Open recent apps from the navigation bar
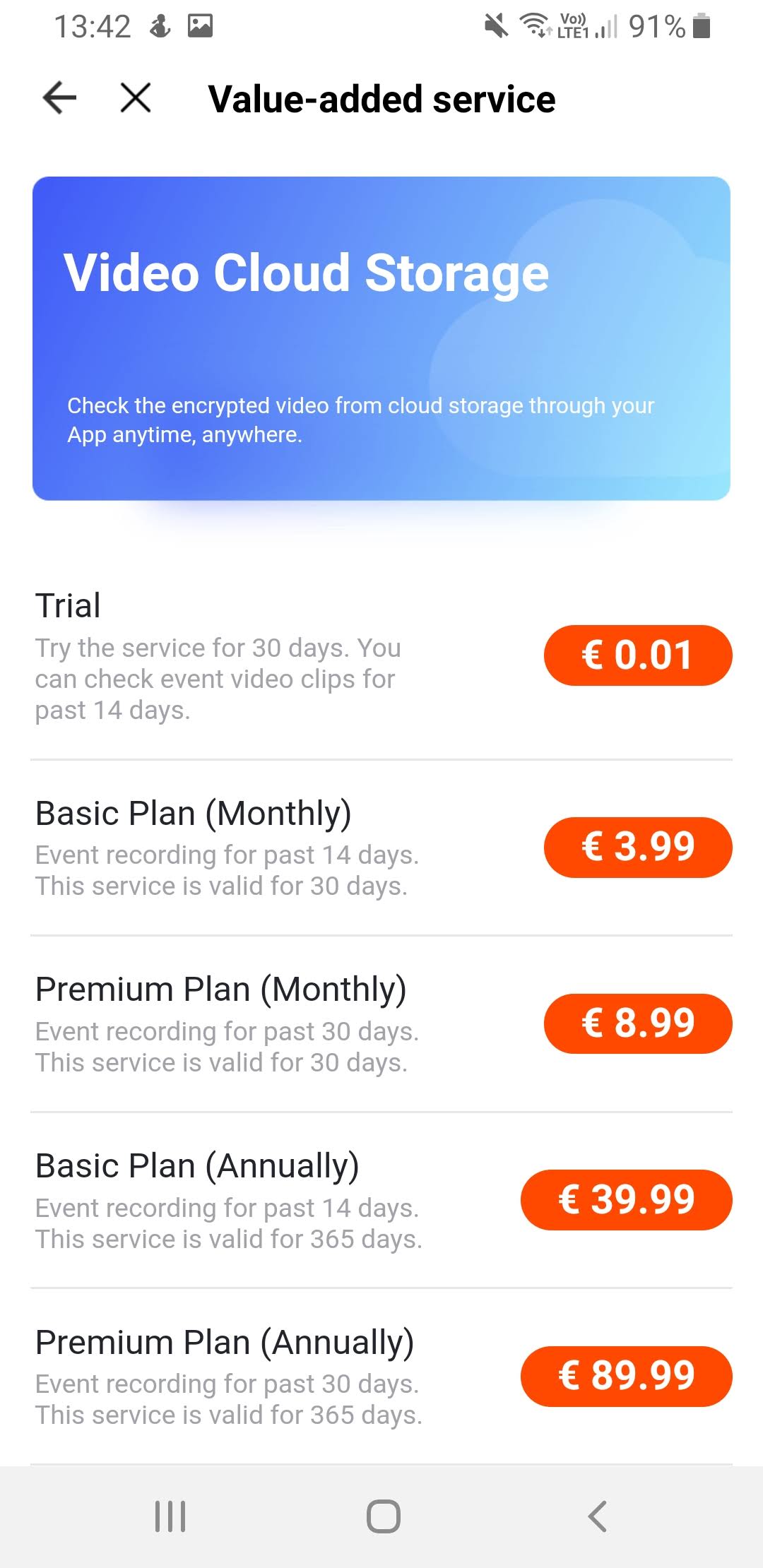The image size is (763, 1568). (170, 1516)
